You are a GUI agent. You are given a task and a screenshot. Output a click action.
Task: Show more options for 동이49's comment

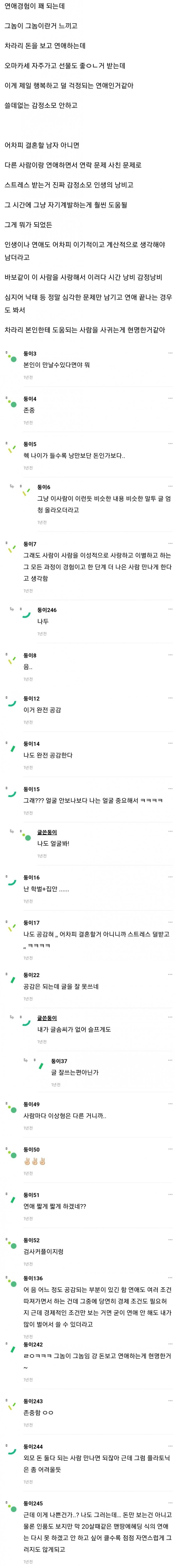point(170,1104)
